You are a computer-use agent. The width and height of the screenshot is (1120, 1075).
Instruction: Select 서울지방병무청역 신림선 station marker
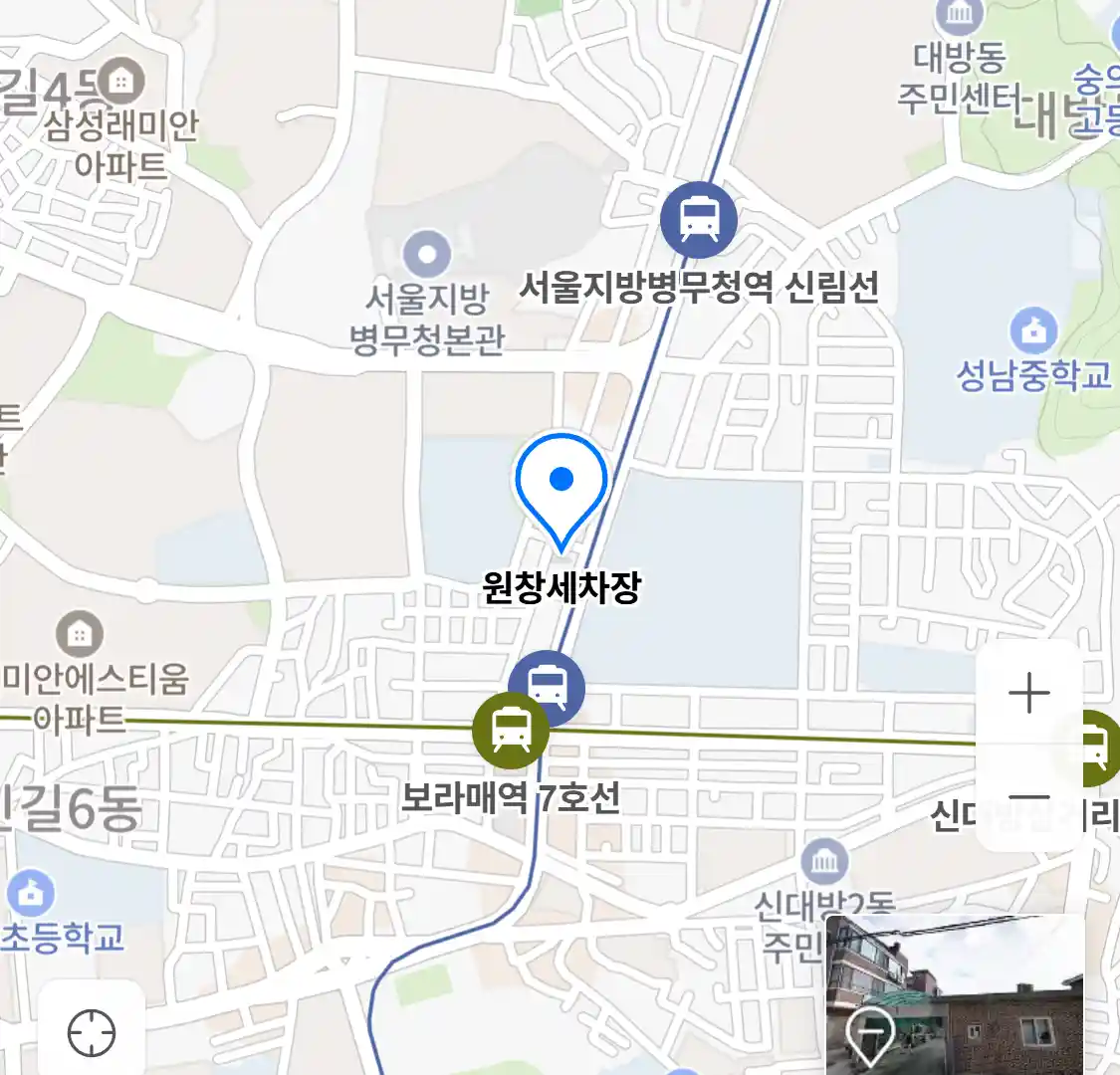click(699, 220)
